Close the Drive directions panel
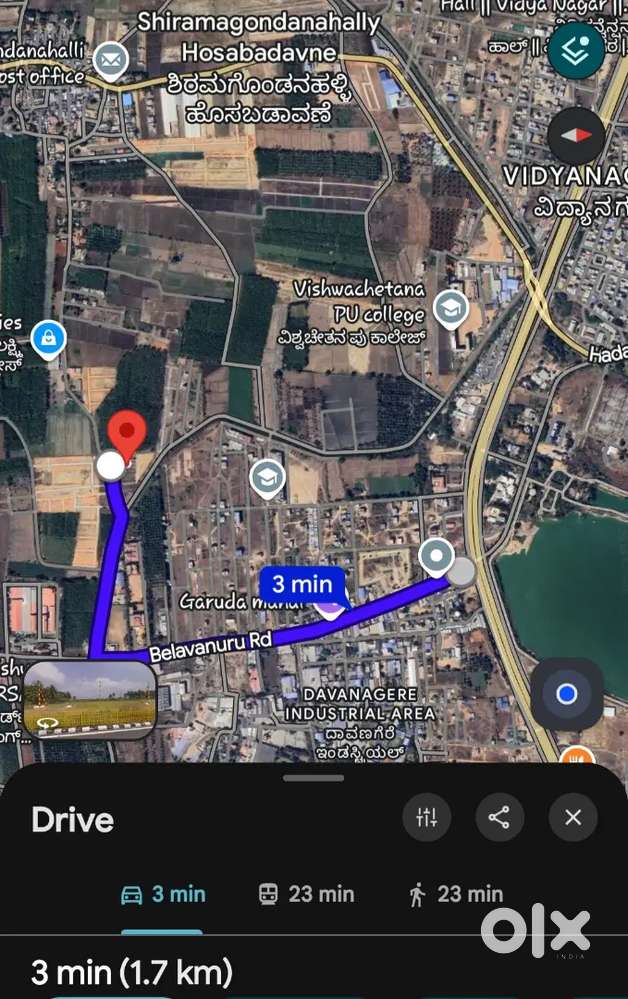628x999 pixels. click(x=573, y=818)
